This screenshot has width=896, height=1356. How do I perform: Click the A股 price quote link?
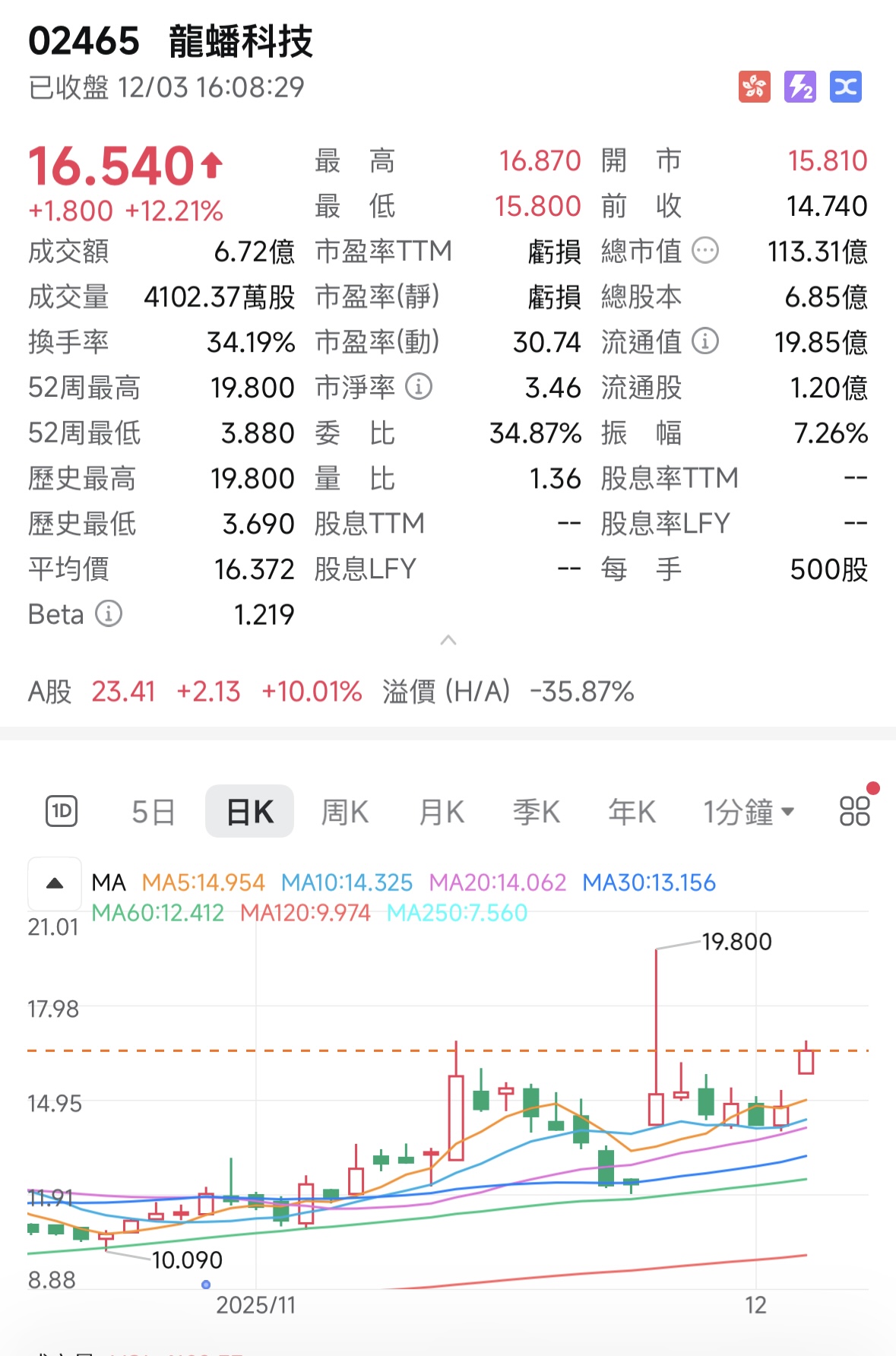pyautogui.click(x=124, y=692)
